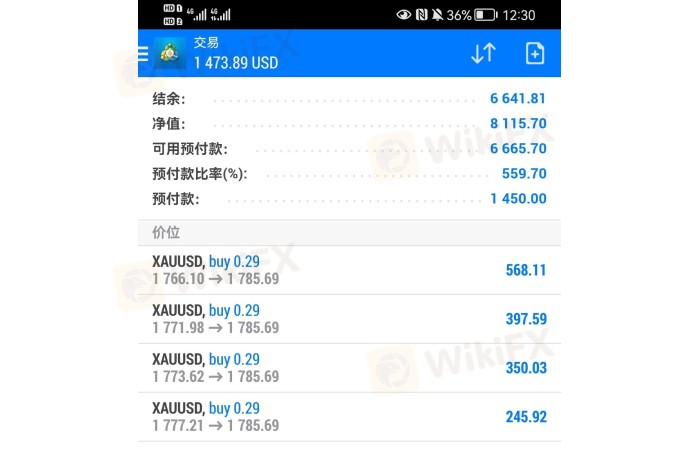Sort positions with the arrows icon
Viewport: 700px width, 450px height.
[x=483, y=53]
